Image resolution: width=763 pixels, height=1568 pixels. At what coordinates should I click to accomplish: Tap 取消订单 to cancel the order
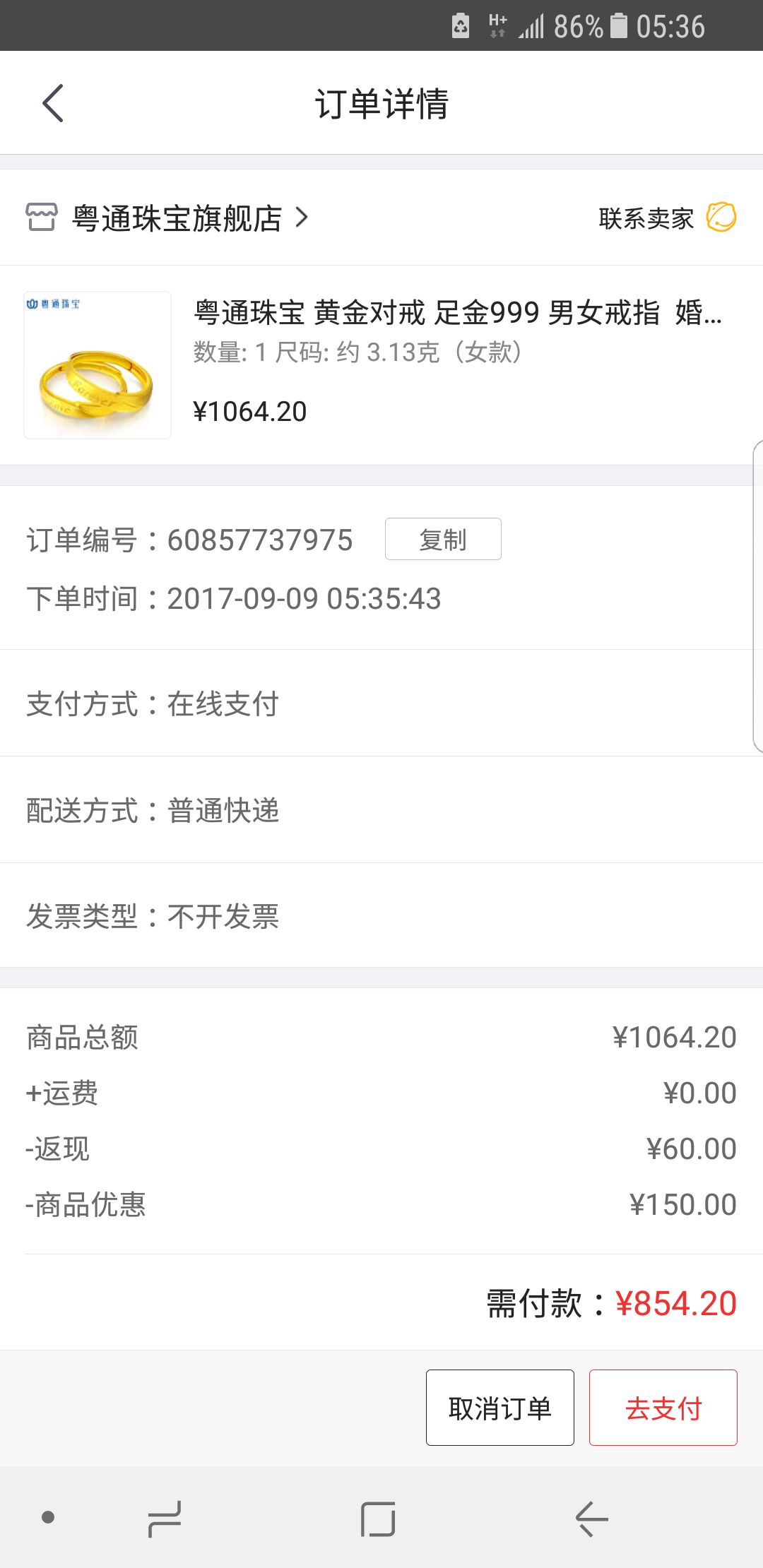point(499,1407)
